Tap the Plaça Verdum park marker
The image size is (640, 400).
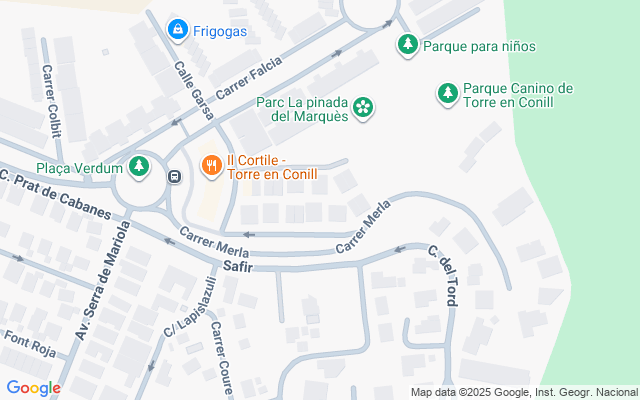[x=140, y=167]
